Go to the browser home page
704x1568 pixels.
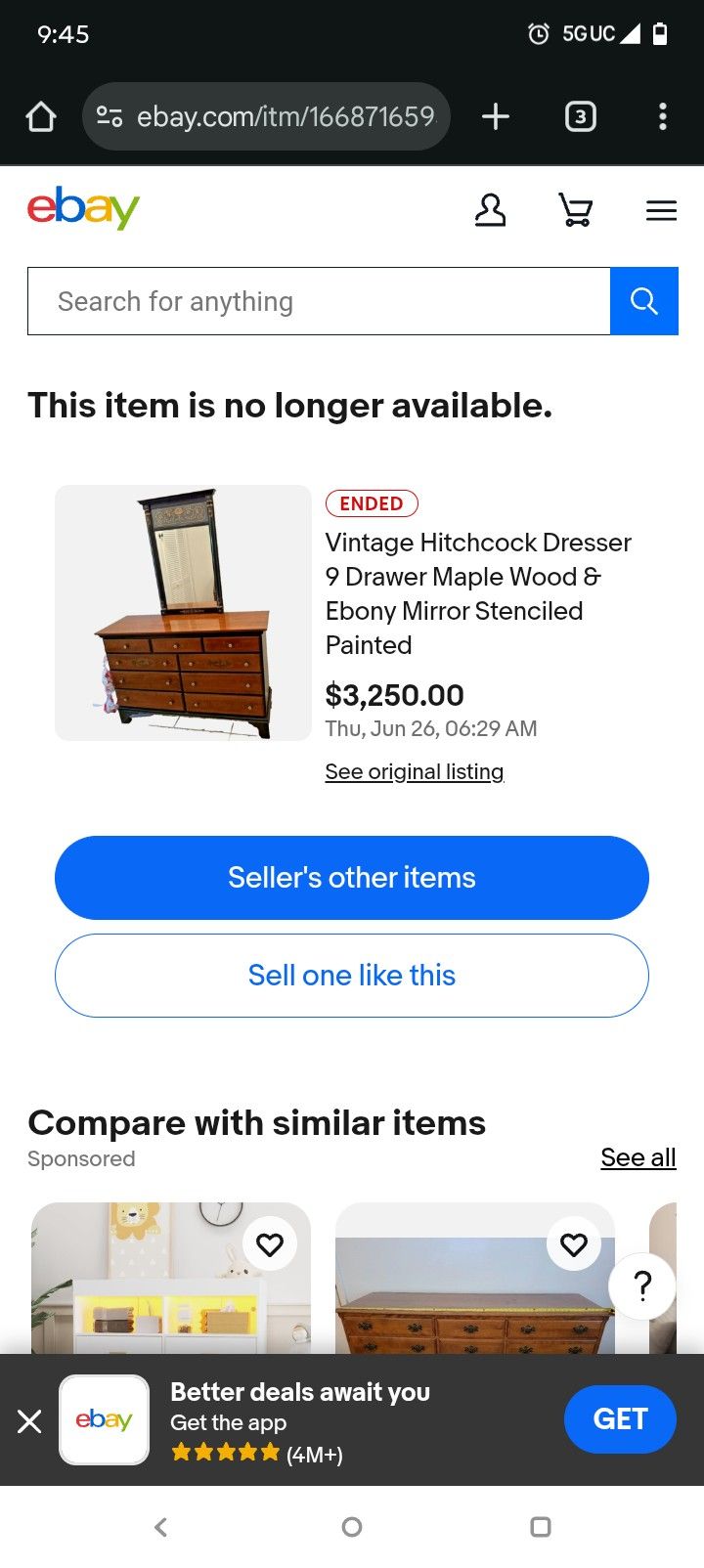(41, 117)
